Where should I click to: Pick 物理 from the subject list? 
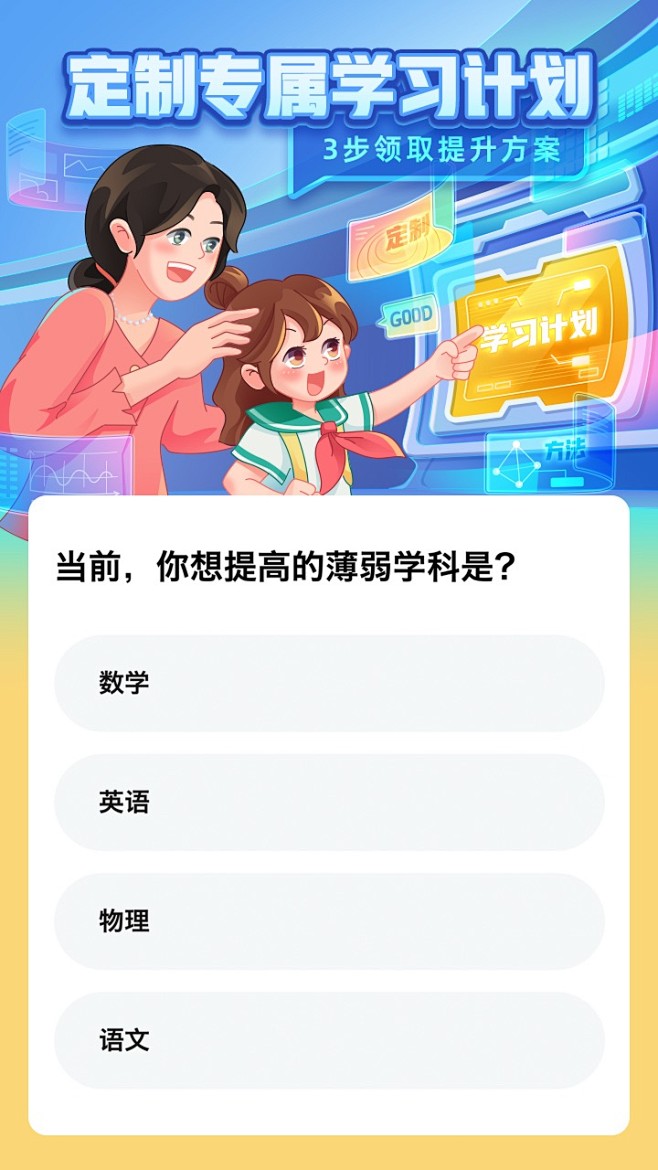pos(329,921)
